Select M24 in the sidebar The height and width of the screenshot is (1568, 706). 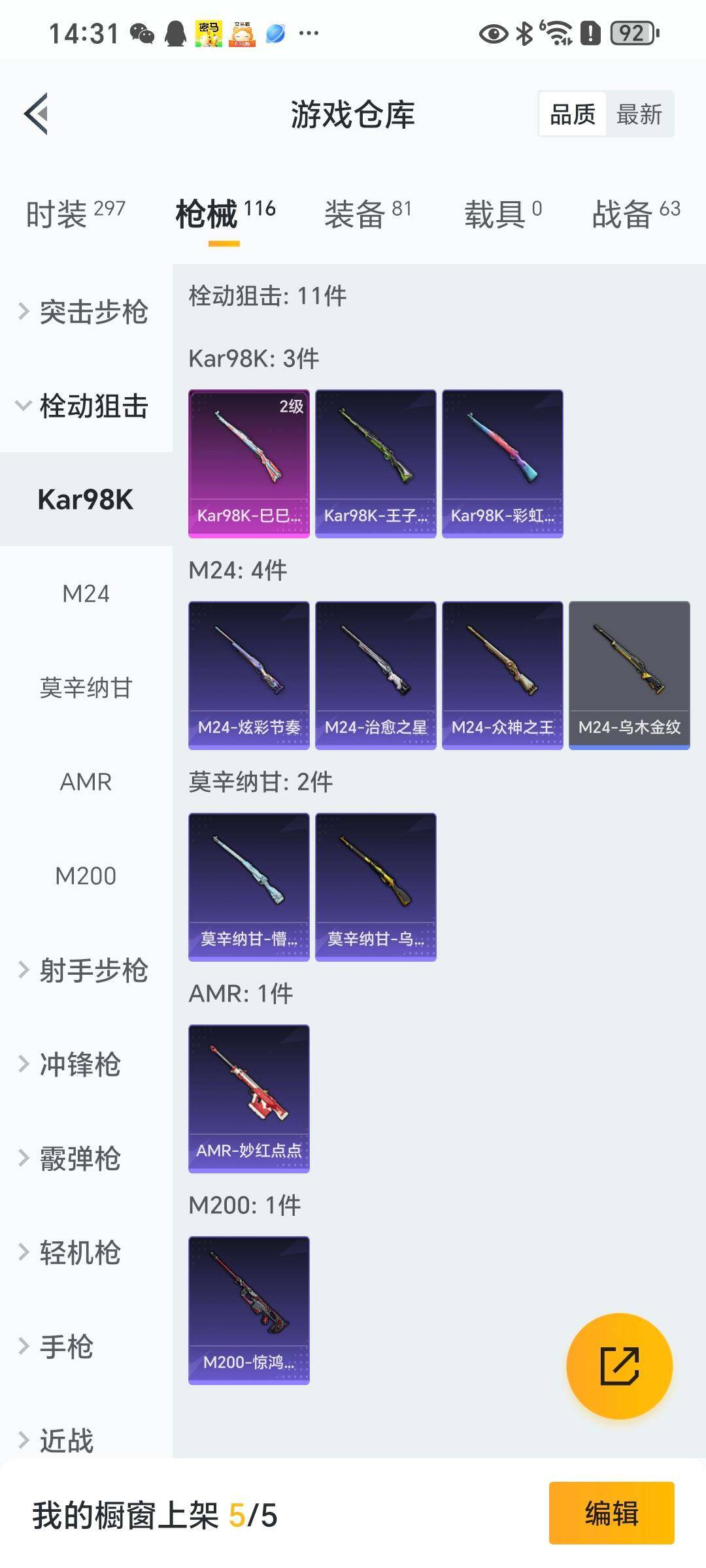coord(86,594)
